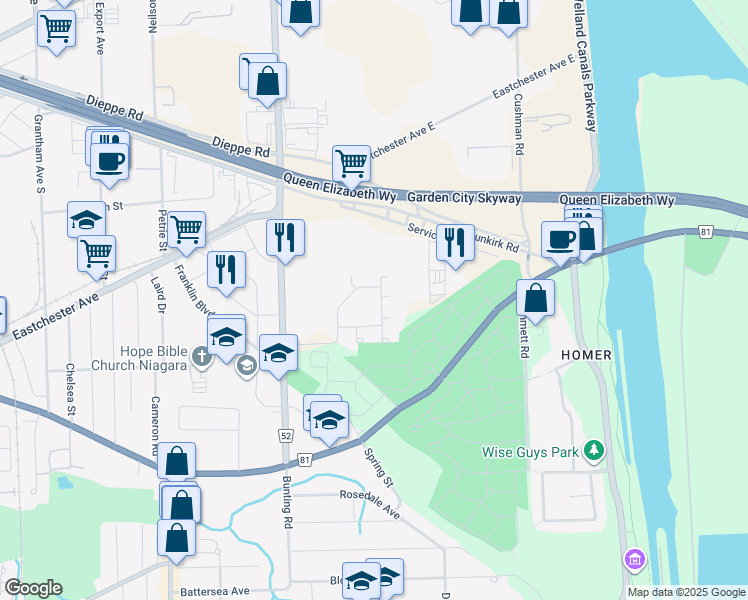Open the Hope Bible Church Niagara pin

[201, 358]
